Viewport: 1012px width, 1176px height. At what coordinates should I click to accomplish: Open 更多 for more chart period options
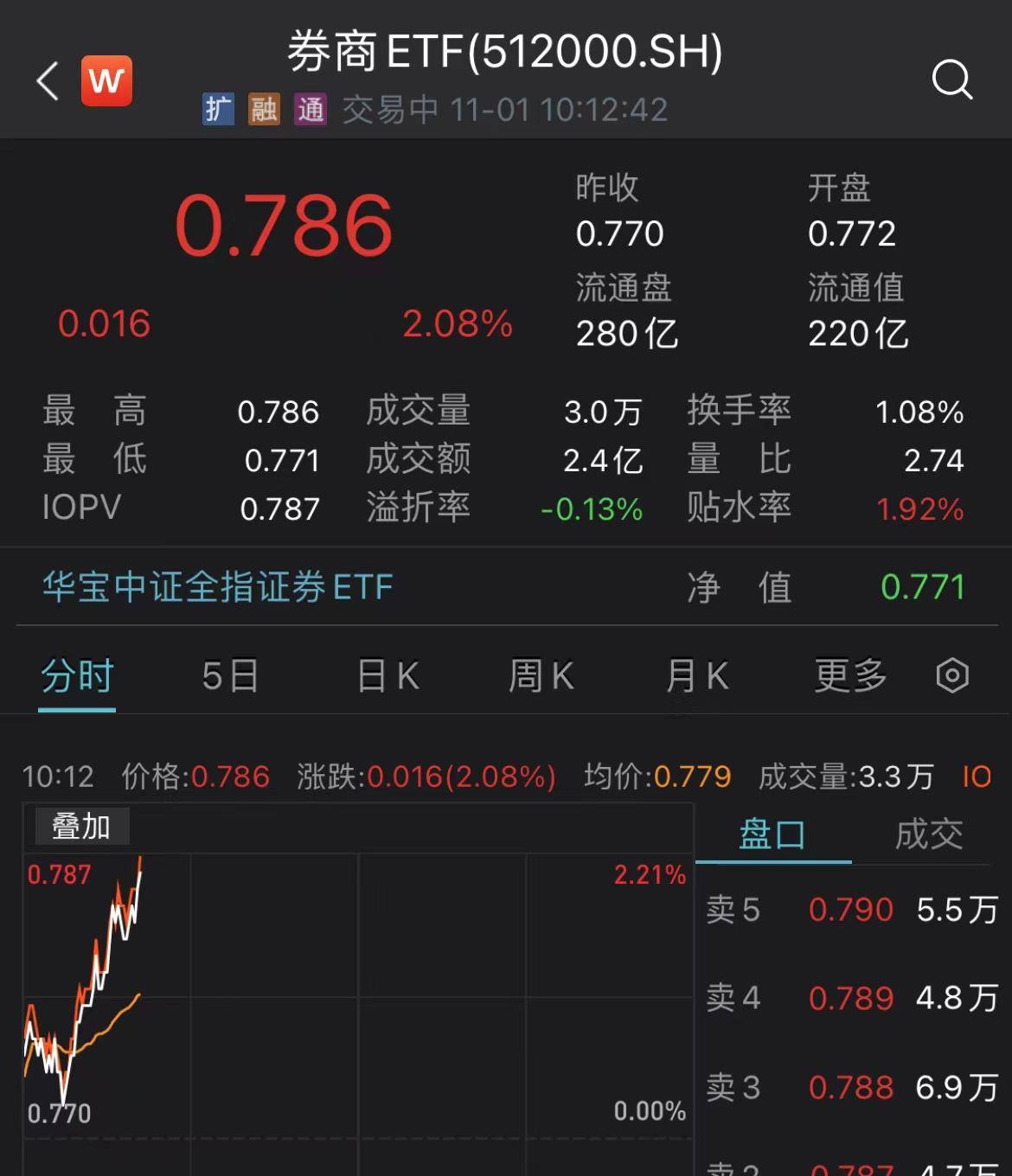(x=850, y=676)
